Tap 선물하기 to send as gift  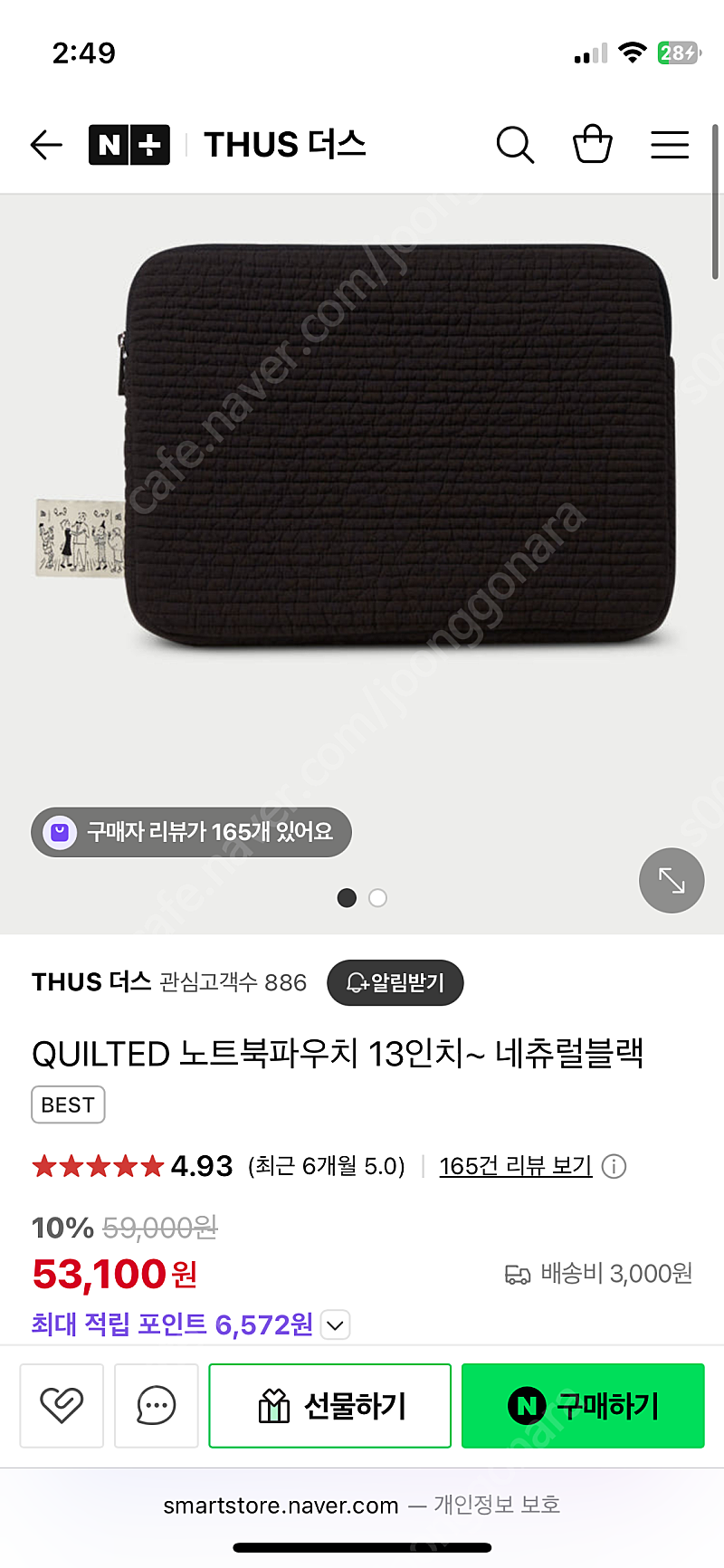pyautogui.click(x=330, y=1406)
